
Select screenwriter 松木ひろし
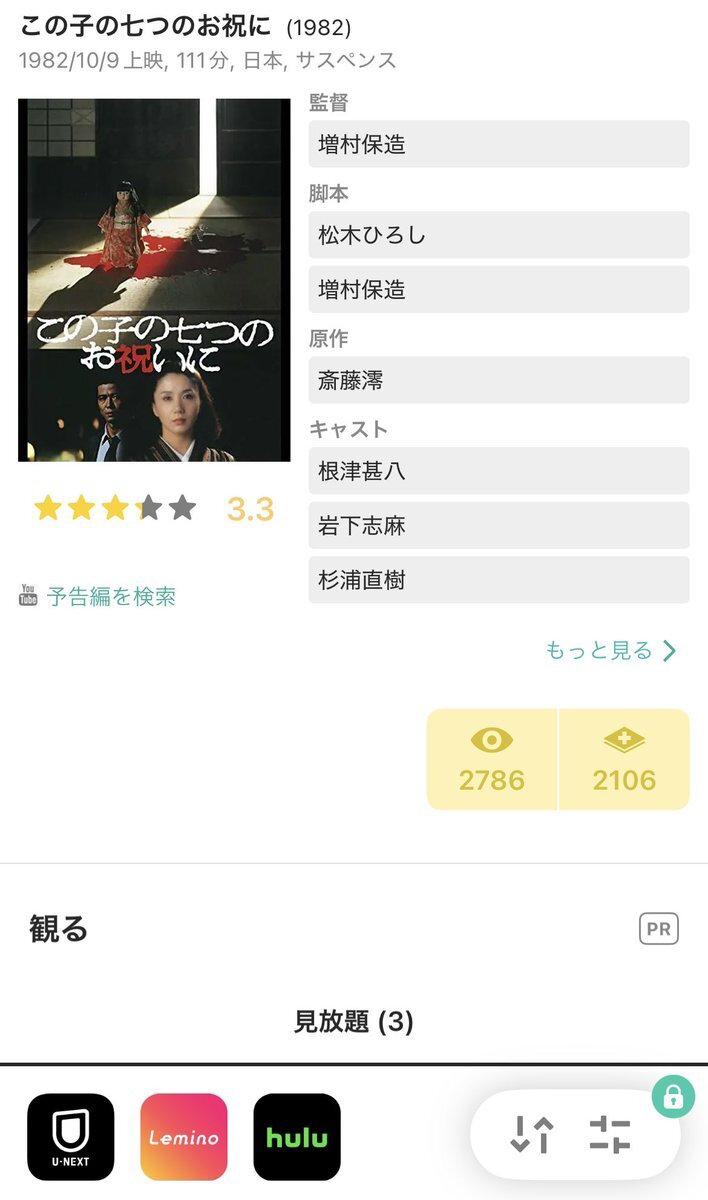click(x=498, y=235)
